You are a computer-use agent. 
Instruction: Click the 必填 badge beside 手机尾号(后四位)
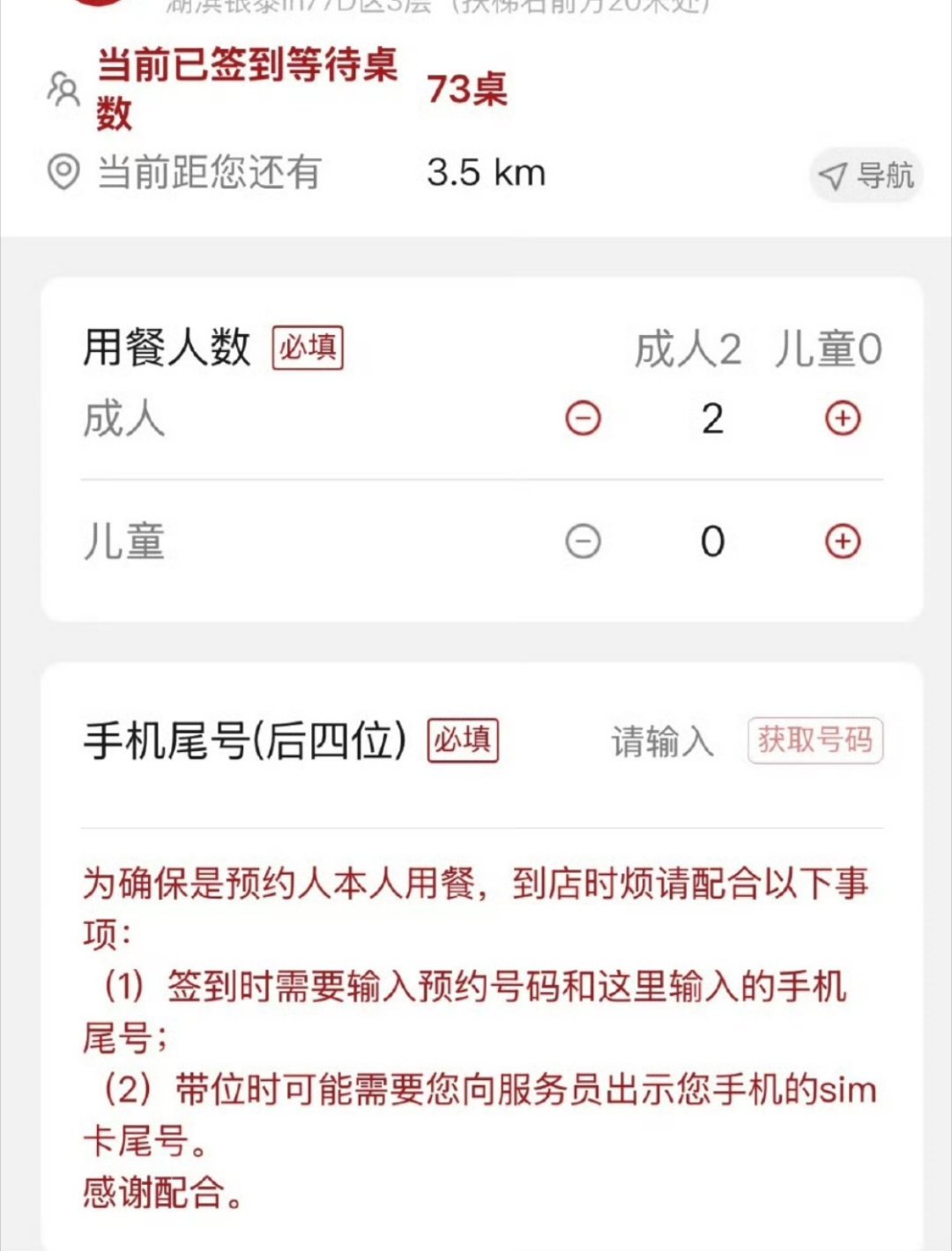click(462, 741)
